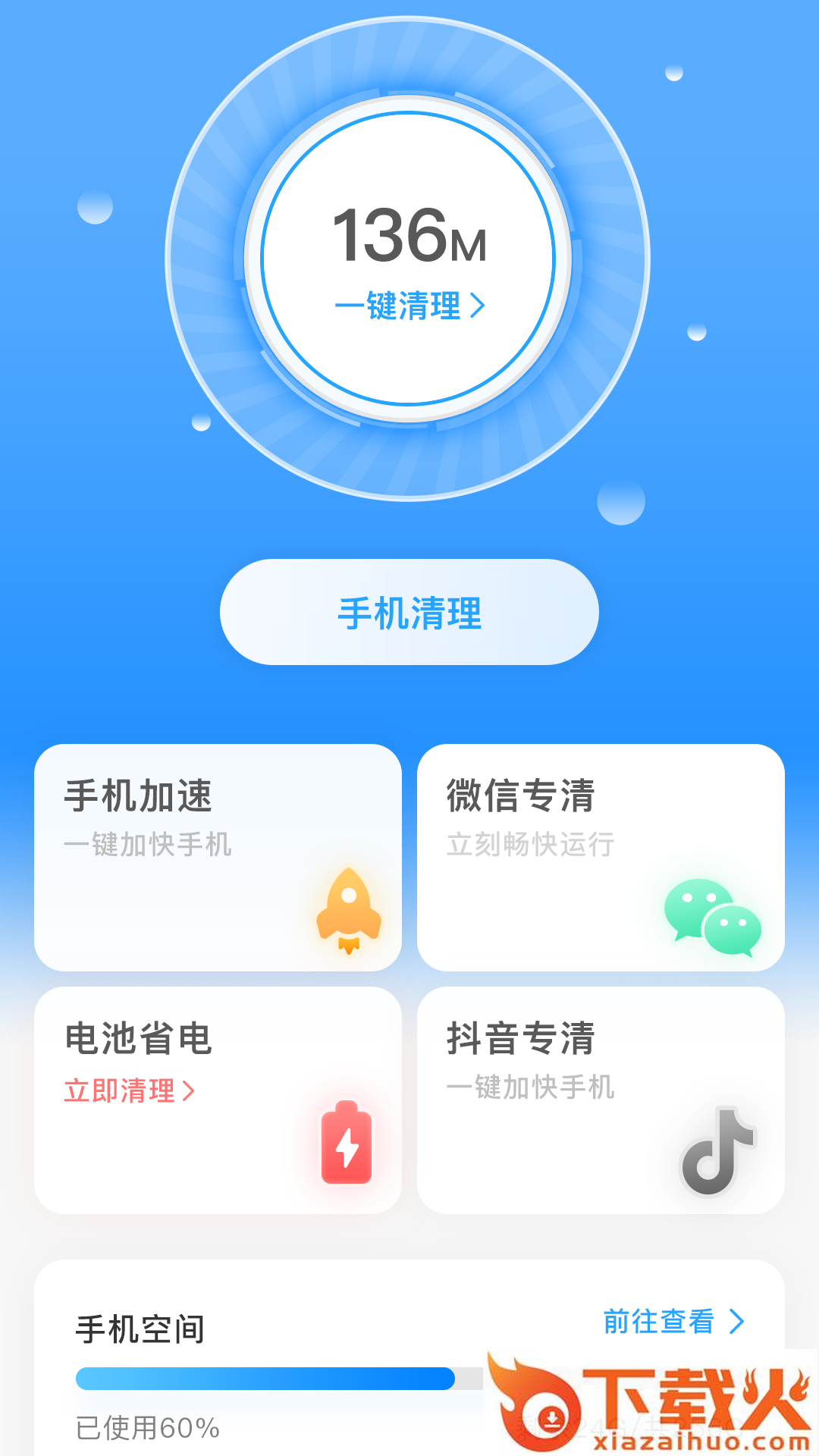Open the 电池省电 battery saver card

(218, 1100)
